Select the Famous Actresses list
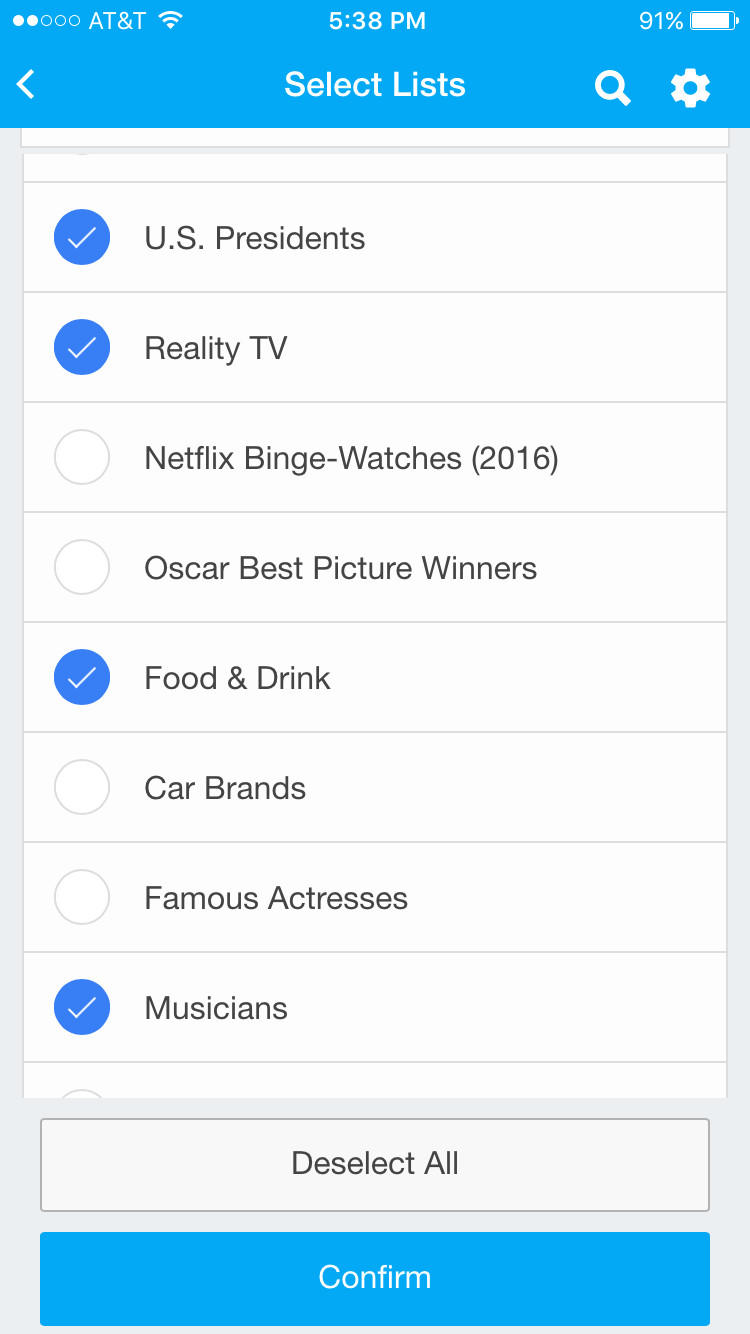 pos(82,898)
